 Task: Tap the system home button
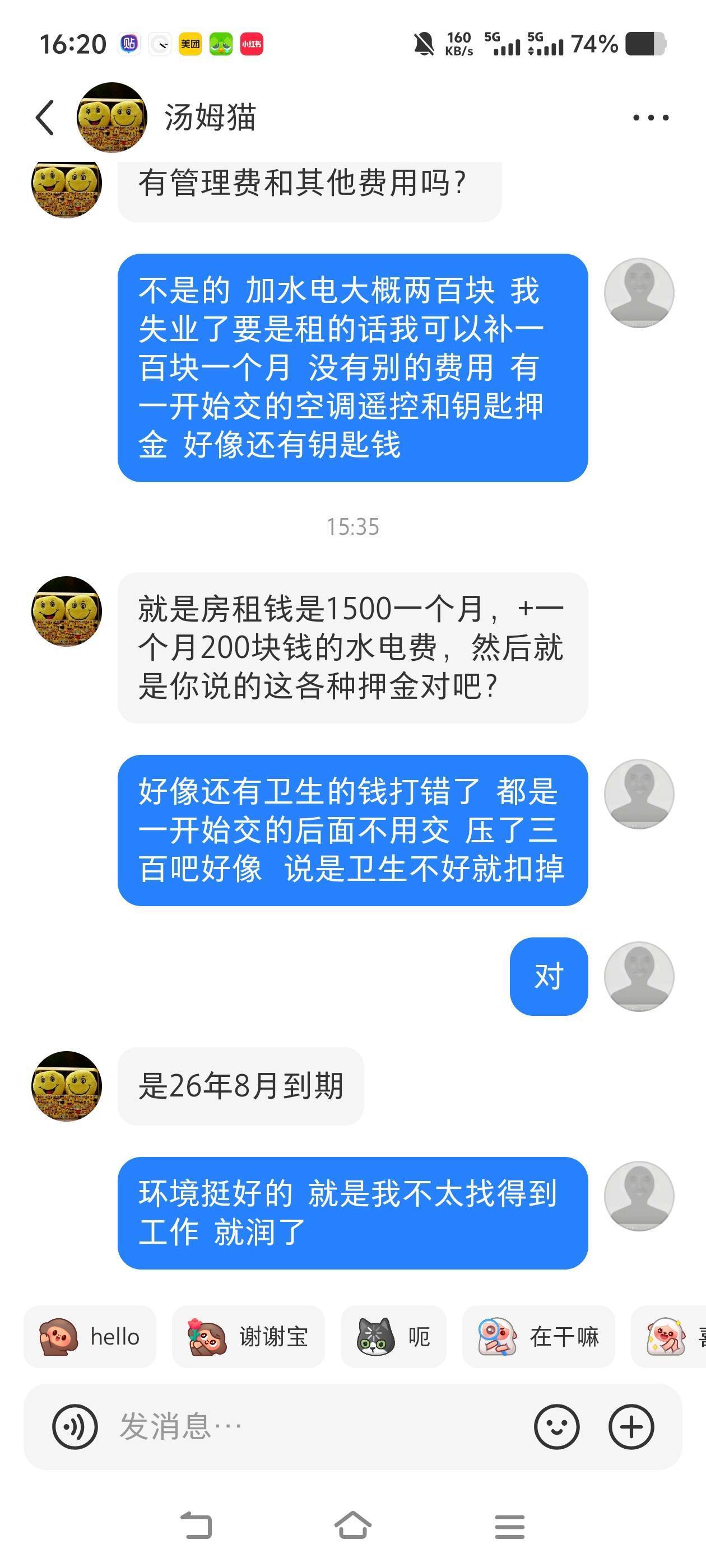(352, 1526)
